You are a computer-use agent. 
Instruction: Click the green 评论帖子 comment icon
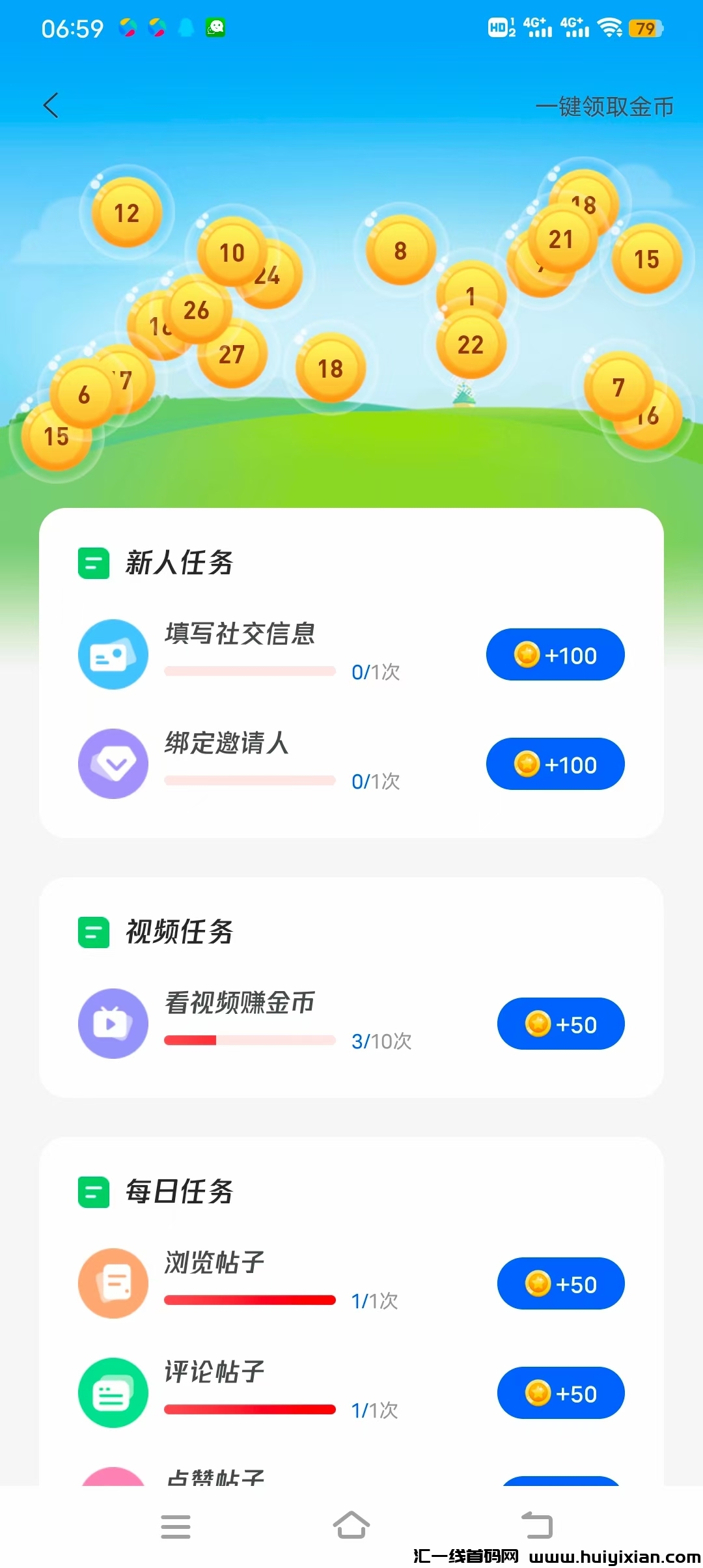click(113, 1393)
